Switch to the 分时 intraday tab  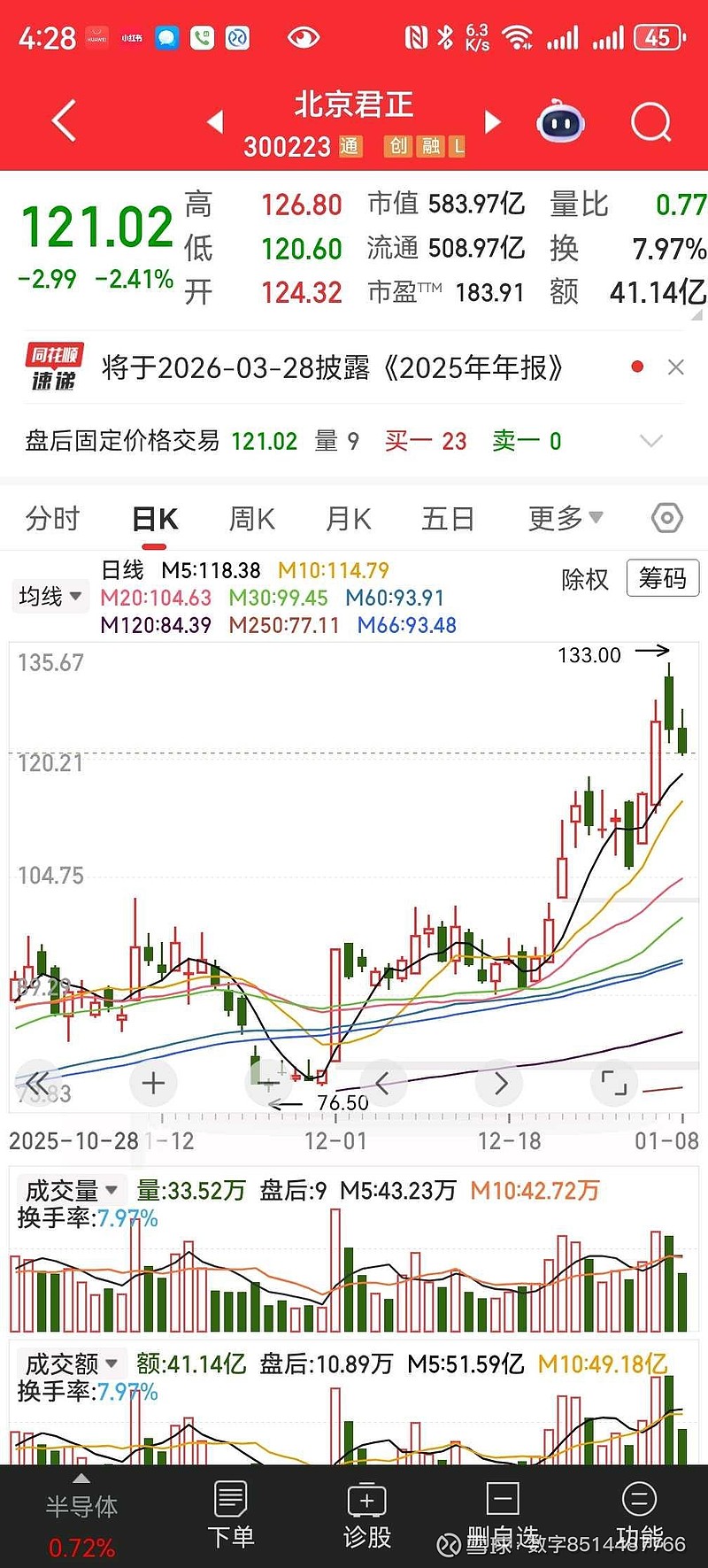click(52, 518)
